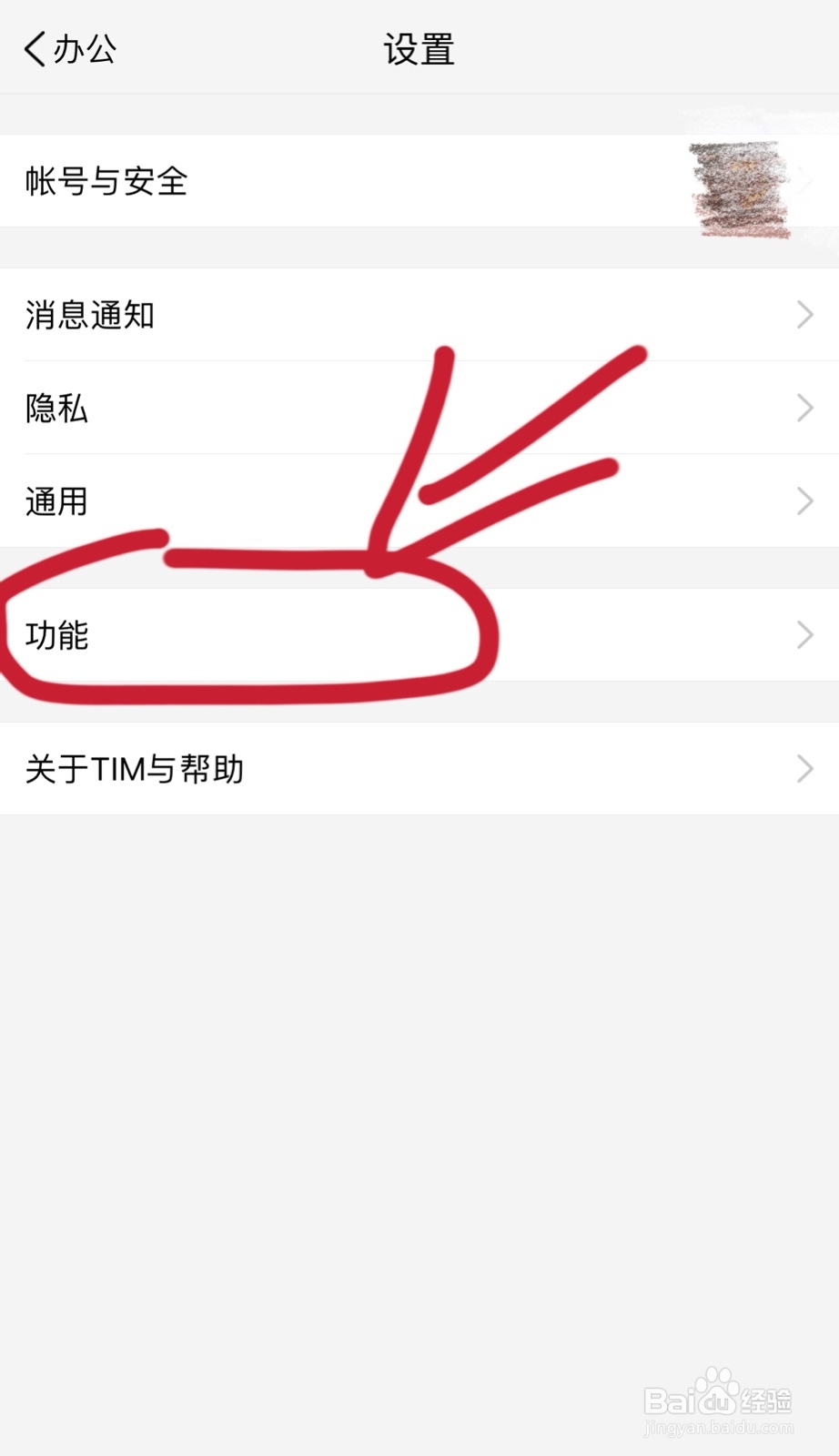Open 关于TIM与帮助 page

coord(135,769)
